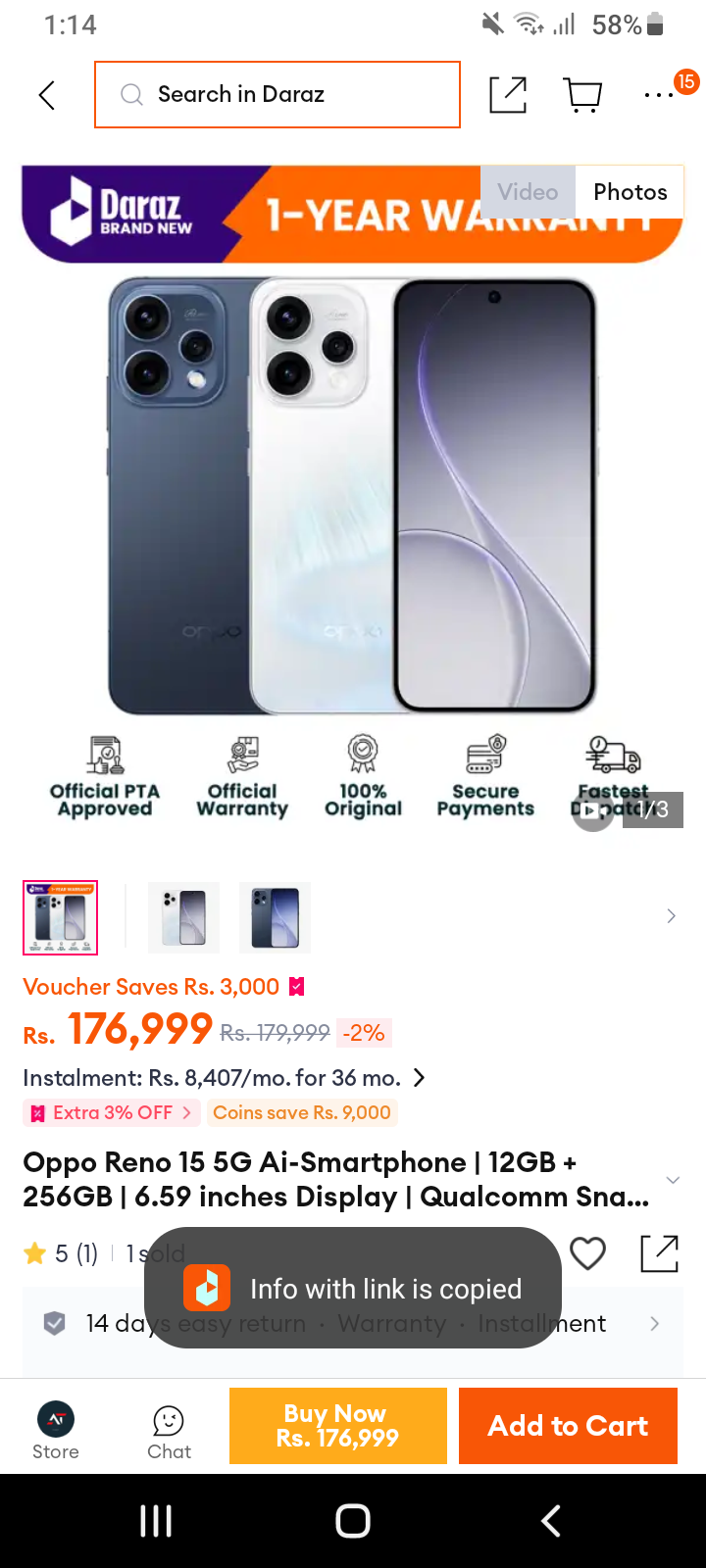706x1568 pixels.
Task: Start a Chat with the seller
Action: click(169, 1432)
